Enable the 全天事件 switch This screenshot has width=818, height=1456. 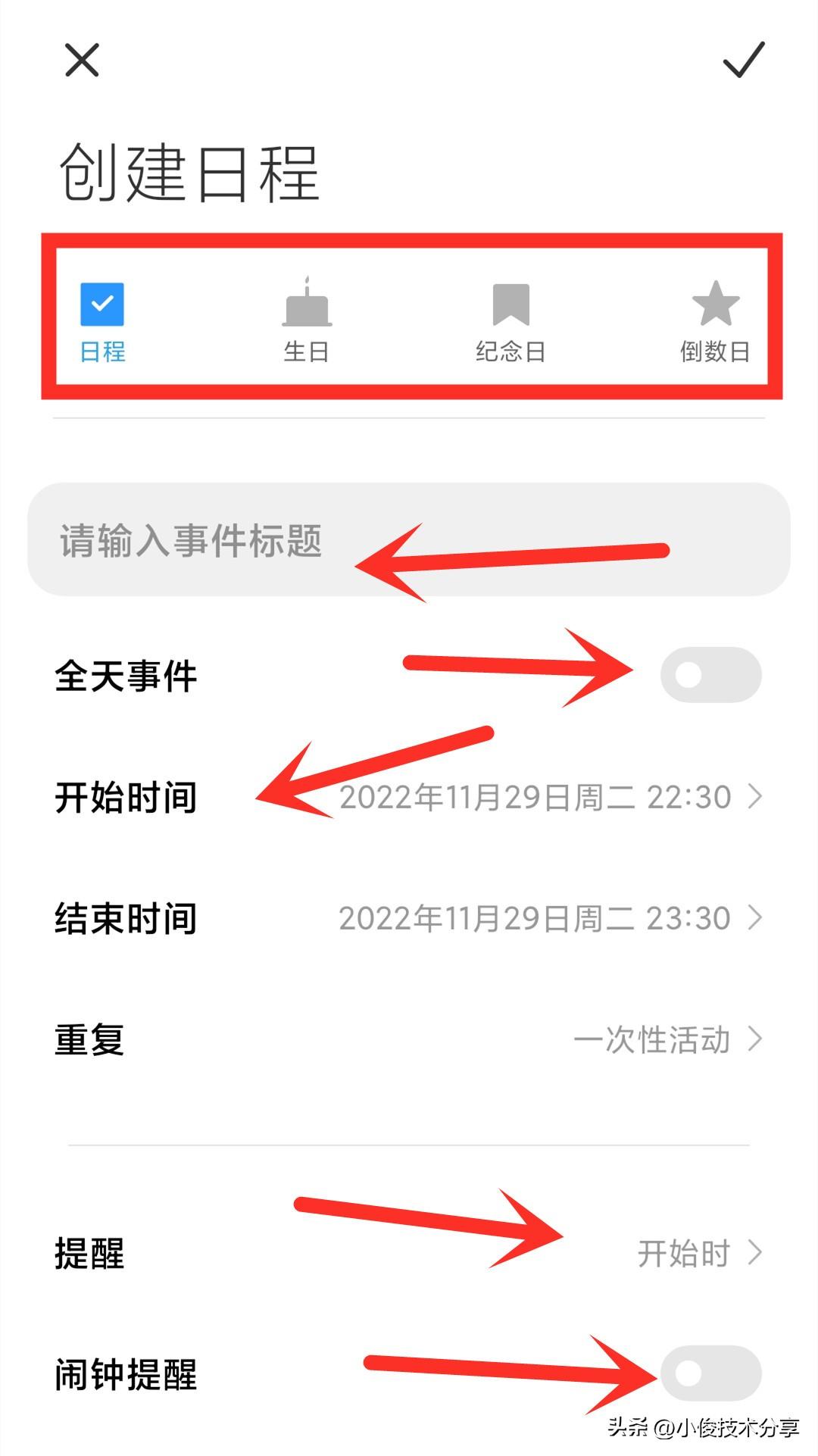(x=710, y=675)
